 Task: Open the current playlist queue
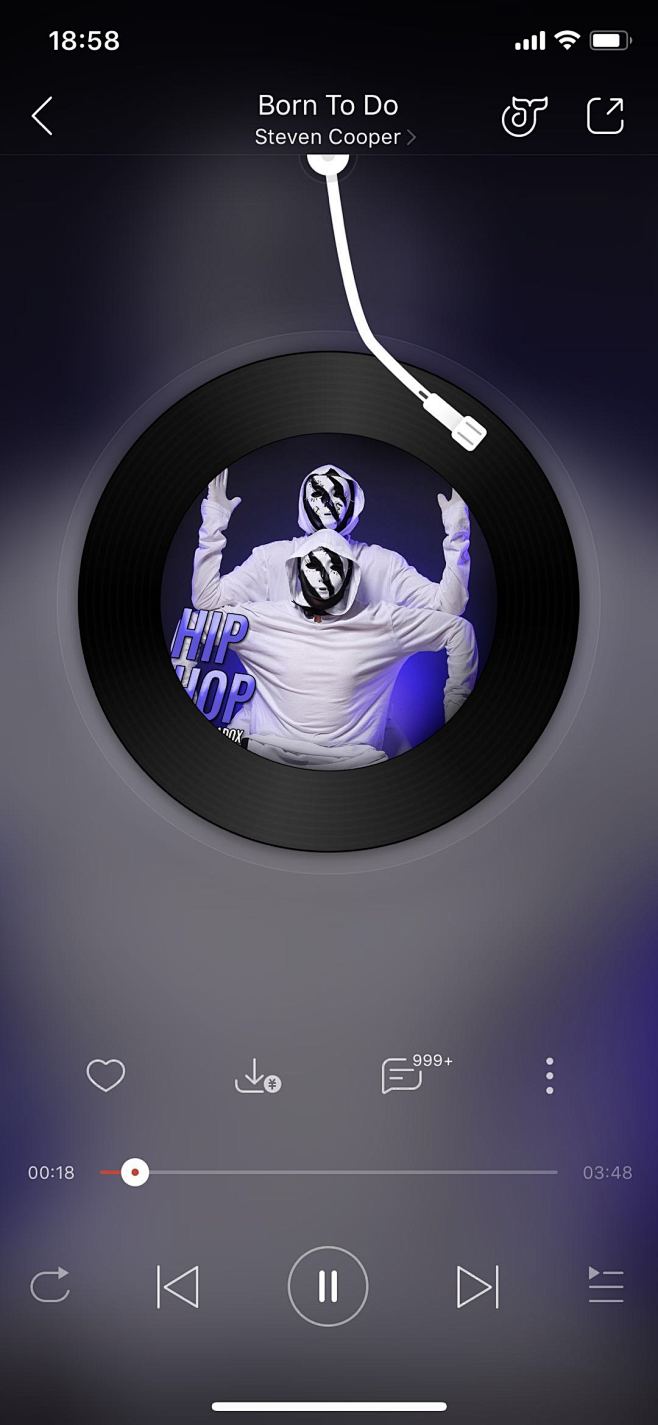point(605,1286)
